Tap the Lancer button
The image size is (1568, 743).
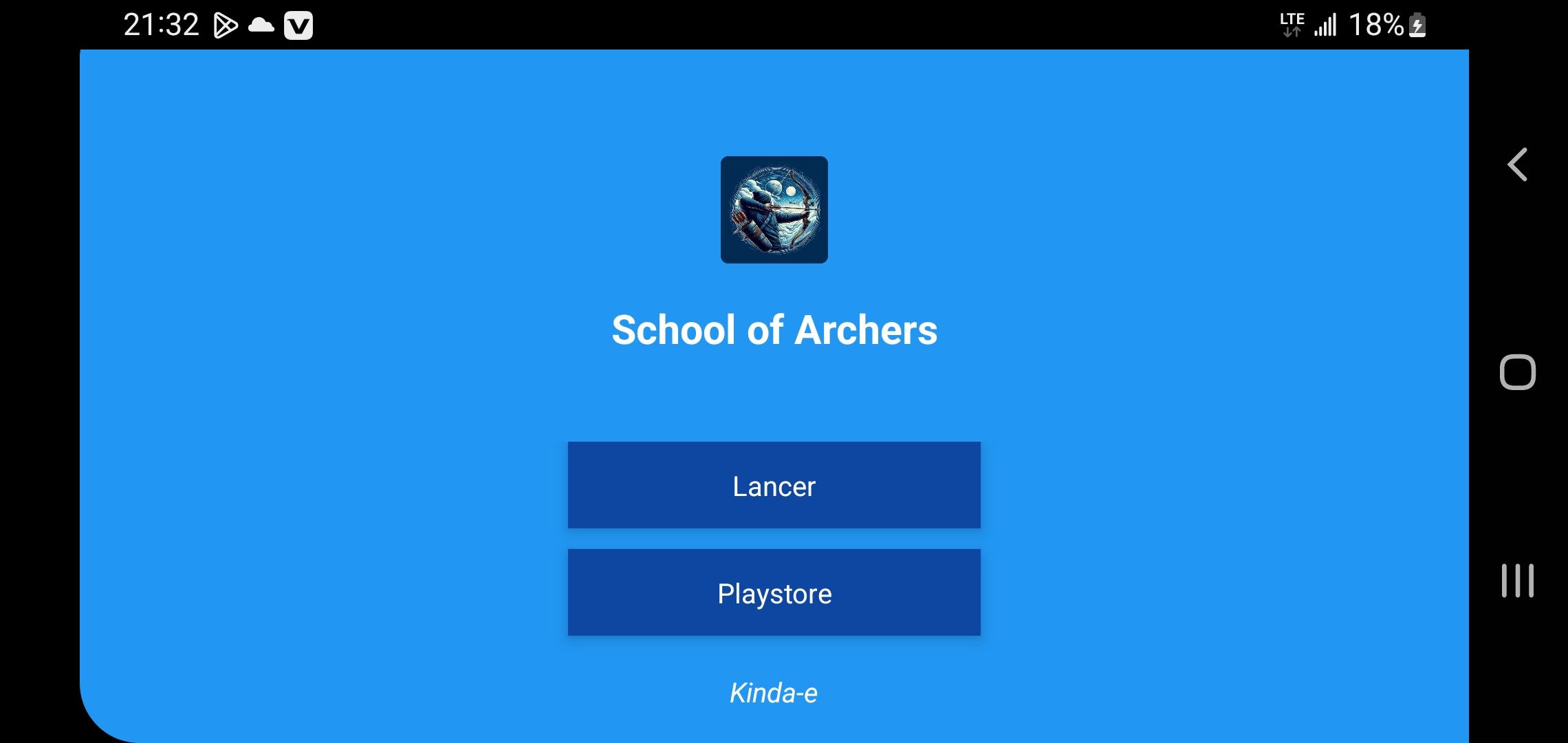coord(774,486)
